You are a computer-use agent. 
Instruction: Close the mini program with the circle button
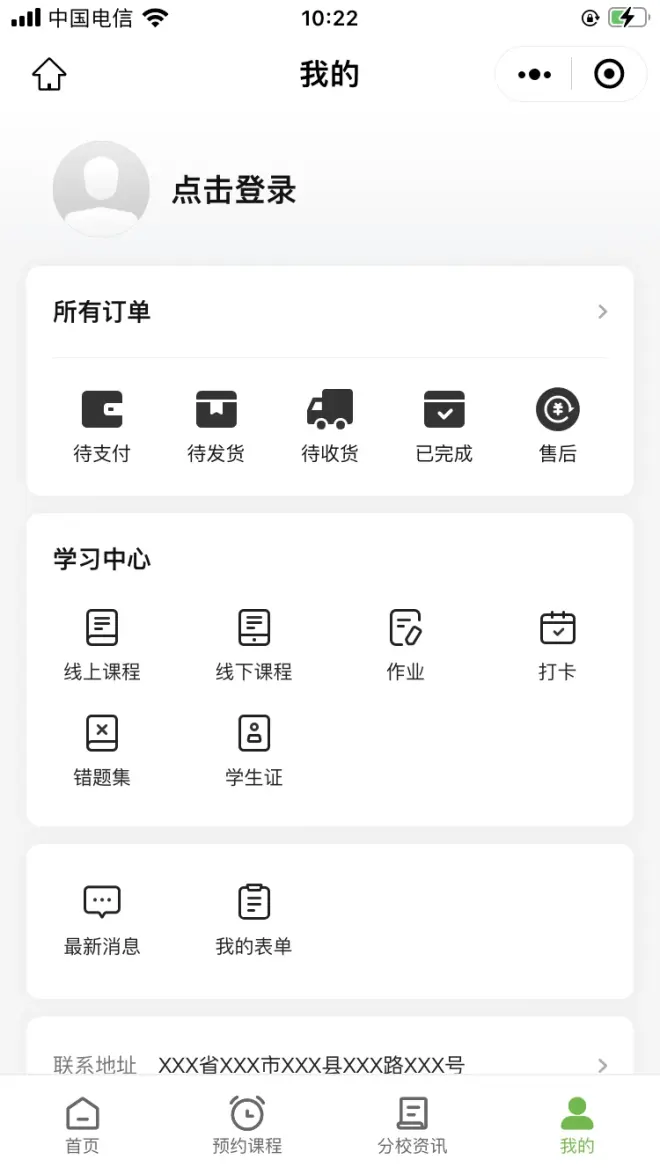click(608, 75)
